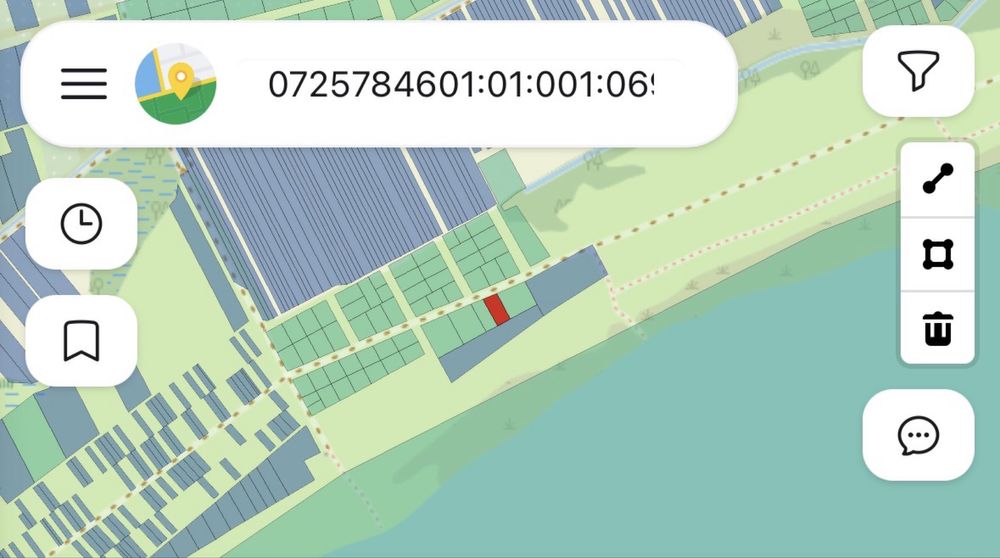Open the filter options
The width and height of the screenshot is (1000, 558).
918,71
